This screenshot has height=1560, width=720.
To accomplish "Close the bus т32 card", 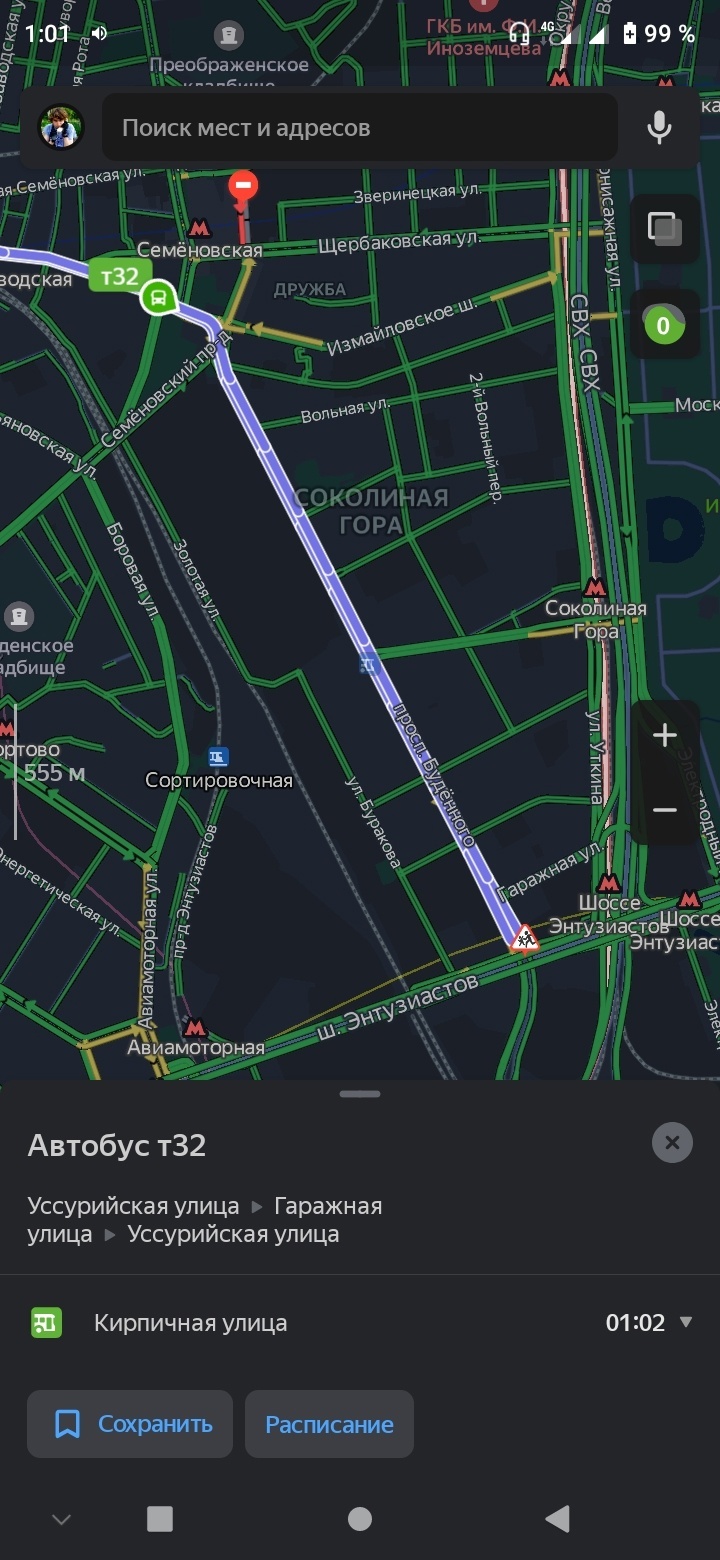I will [x=672, y=1142].
